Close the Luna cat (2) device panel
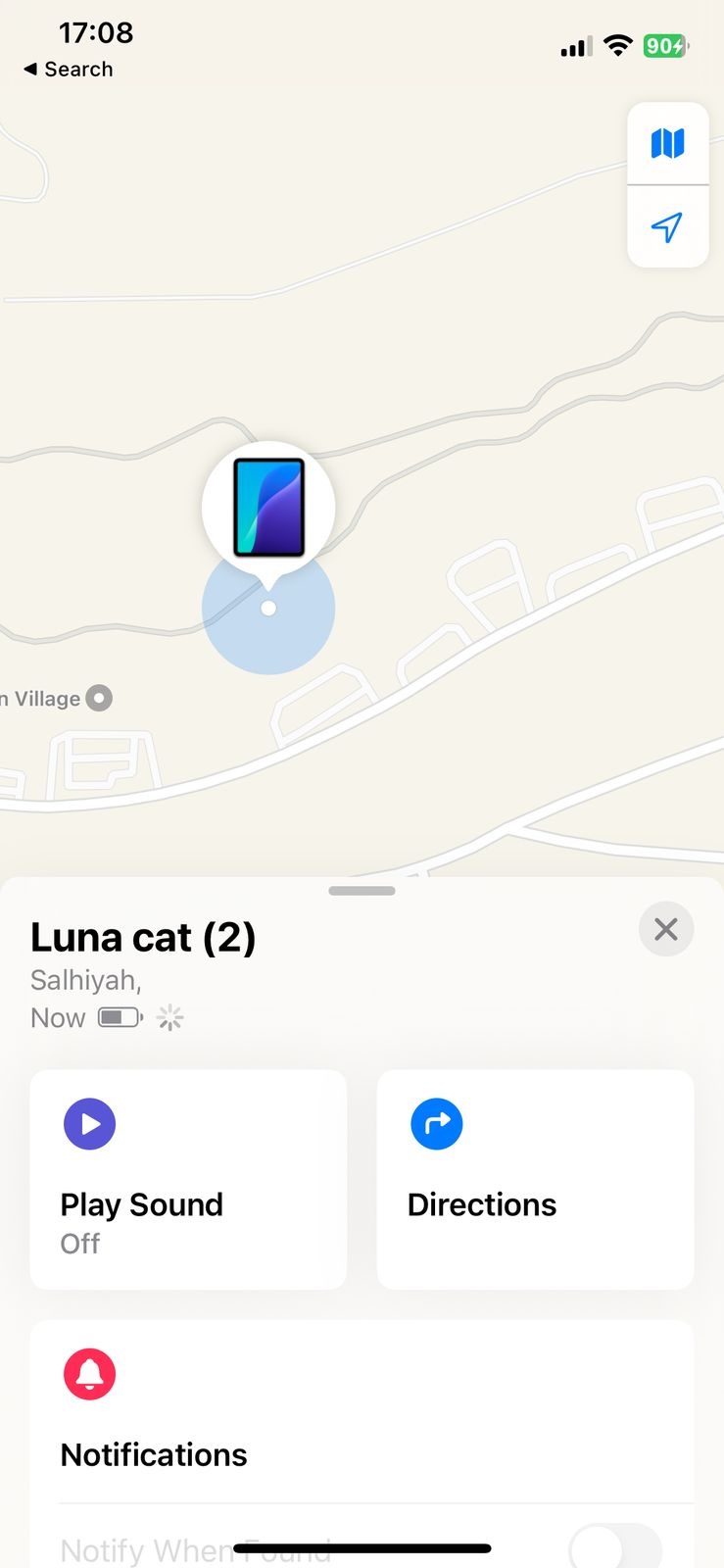Screen dimensions: 724x1568 click(x=666, y=929)
